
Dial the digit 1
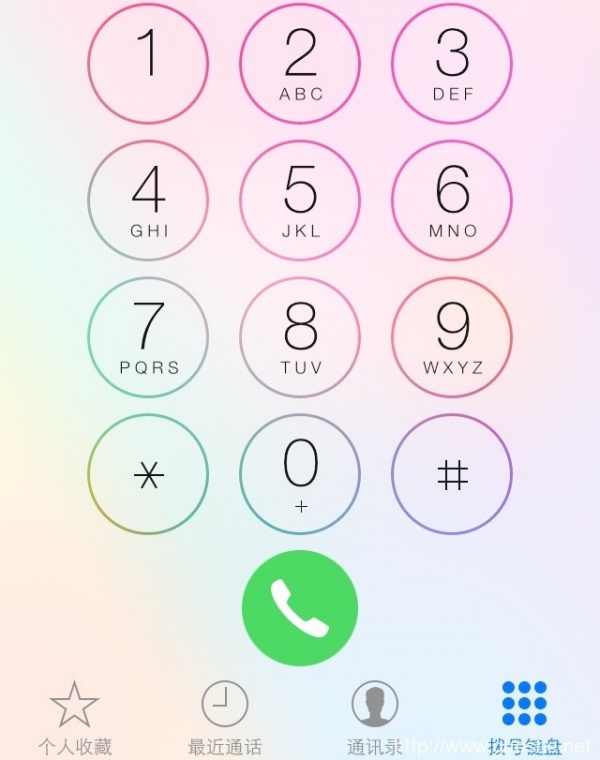[x=148, y=63]
